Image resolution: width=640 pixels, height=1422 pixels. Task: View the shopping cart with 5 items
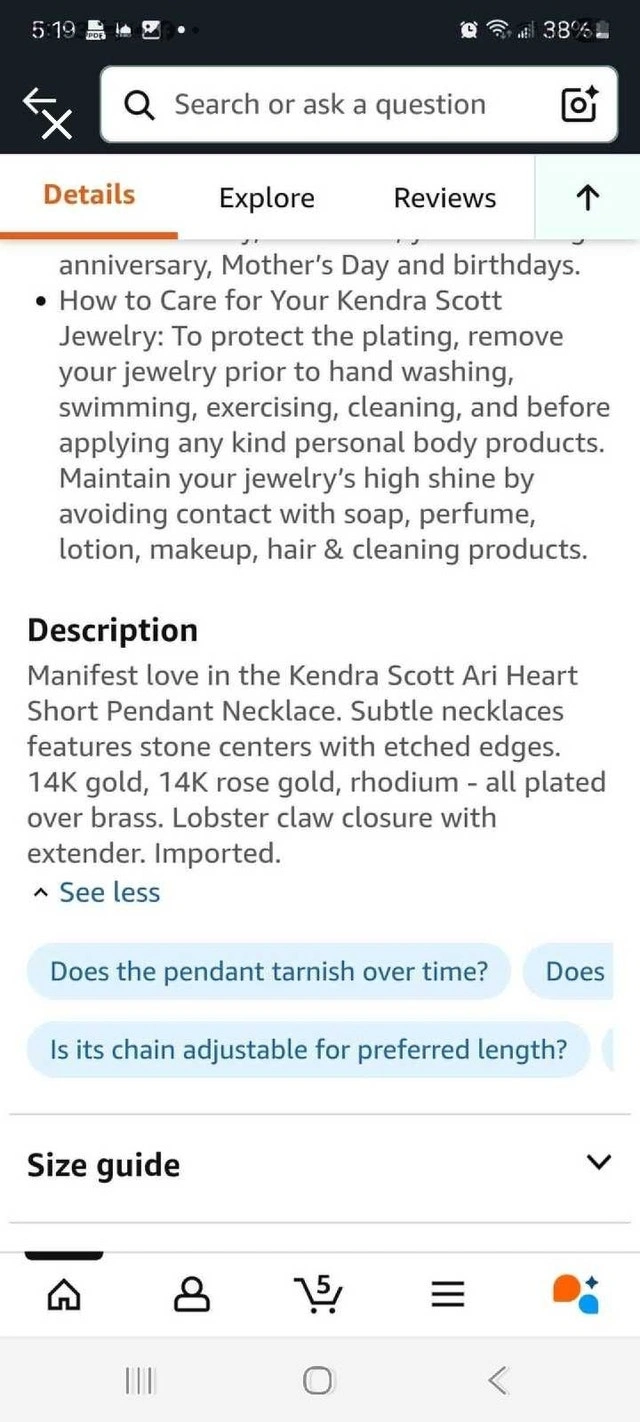[x=320, y=1295]
